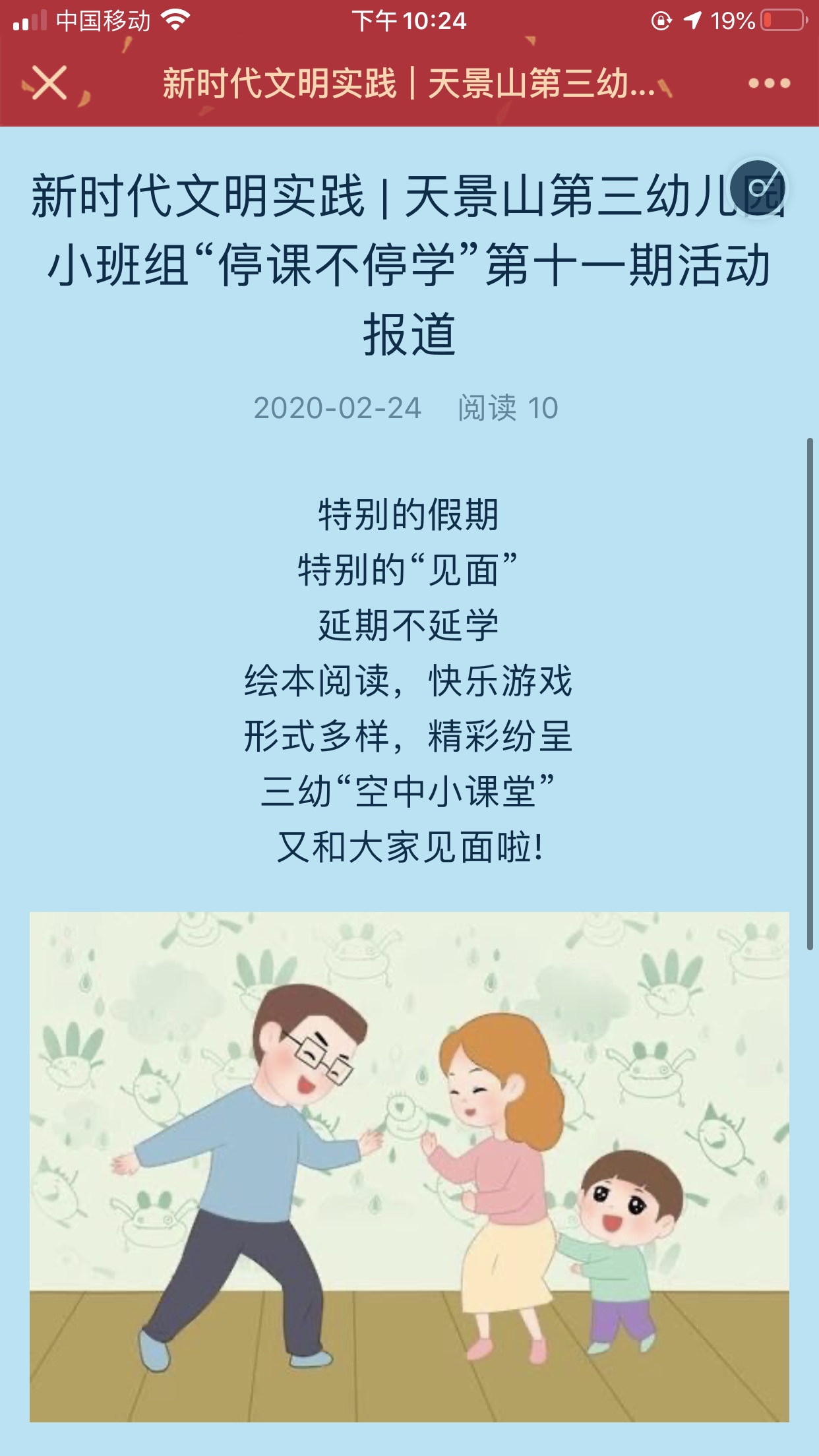Image resolution: width=819 pixels, height=1456 pixels.
Task: Toggle the floating background music button
Action: (758, 189)
